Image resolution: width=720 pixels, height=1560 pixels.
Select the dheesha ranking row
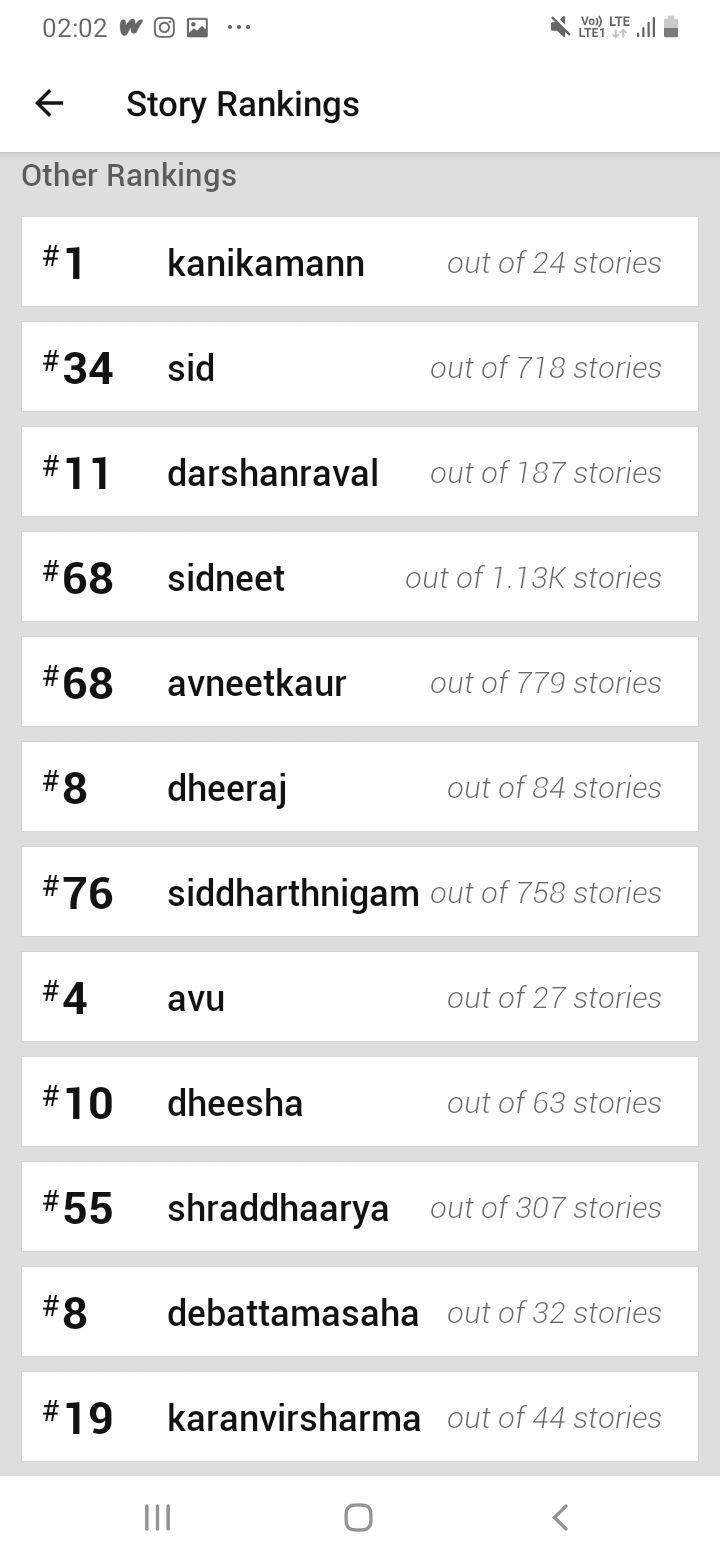tap(360, 1102)
